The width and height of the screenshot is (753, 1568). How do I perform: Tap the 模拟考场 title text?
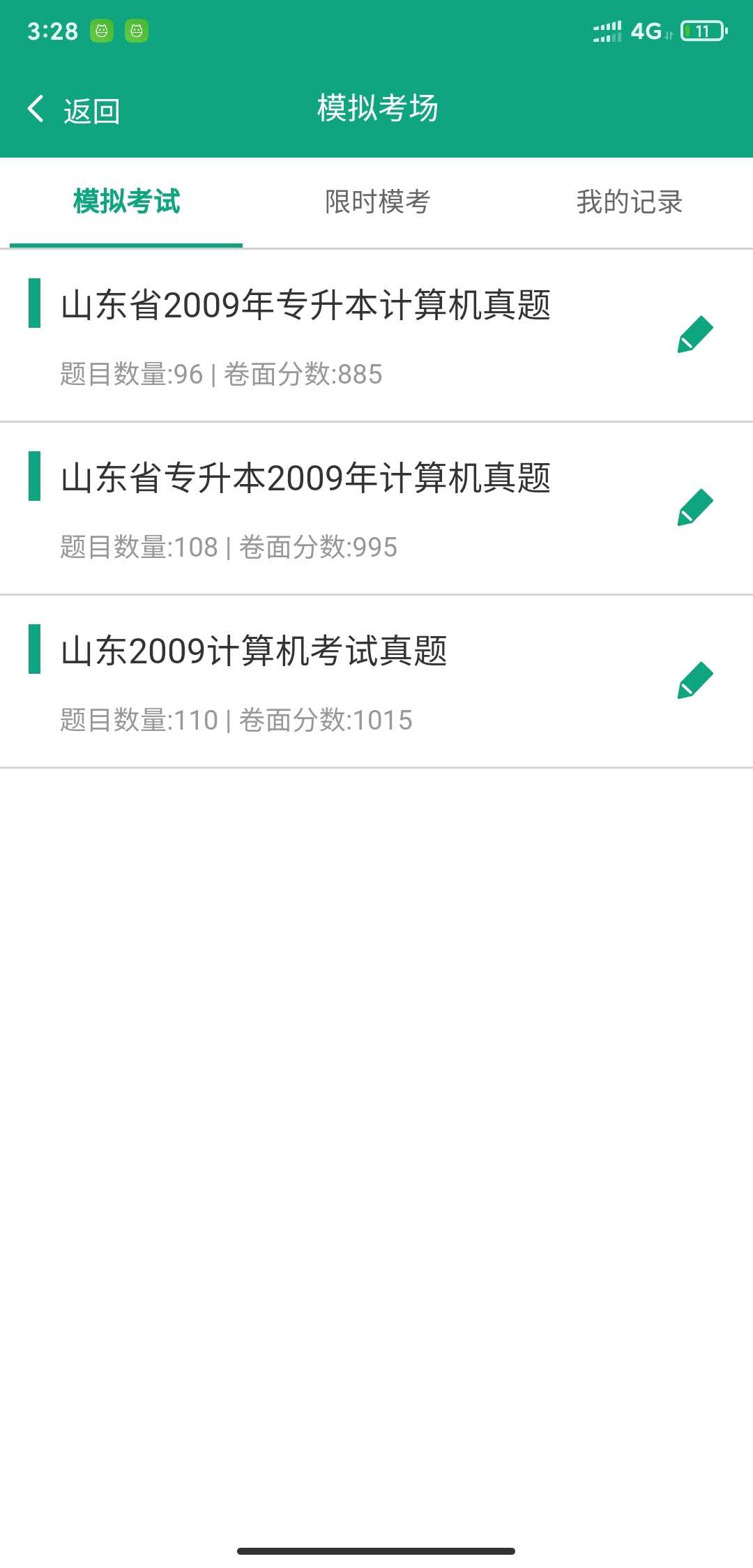(376, 109)
